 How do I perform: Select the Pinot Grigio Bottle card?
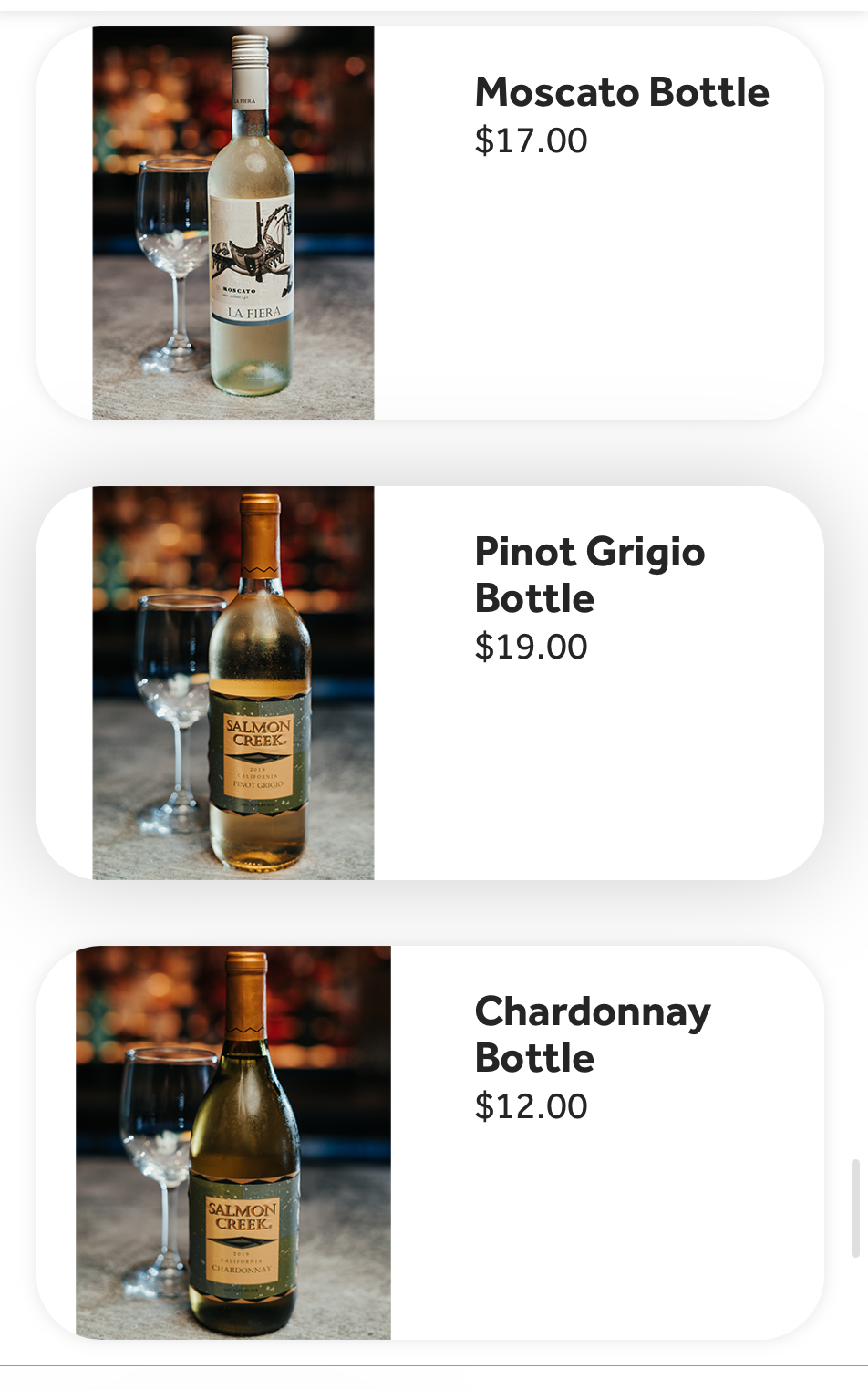589,576
